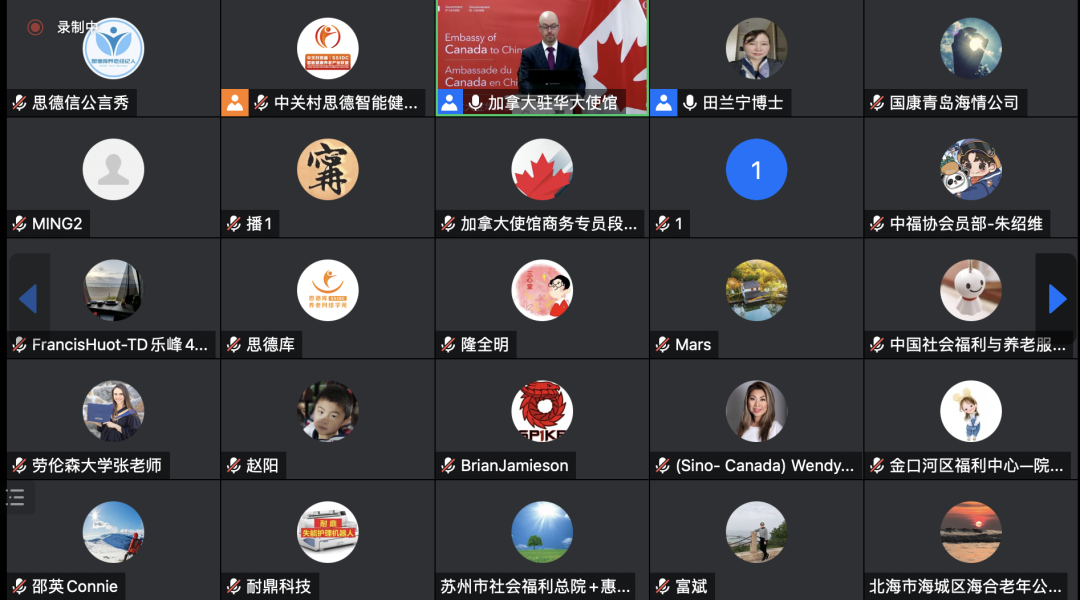1080x600 pixels.
Task: Open the 思德信公言秀 participant tile
Action: click(x=113, y=56)
